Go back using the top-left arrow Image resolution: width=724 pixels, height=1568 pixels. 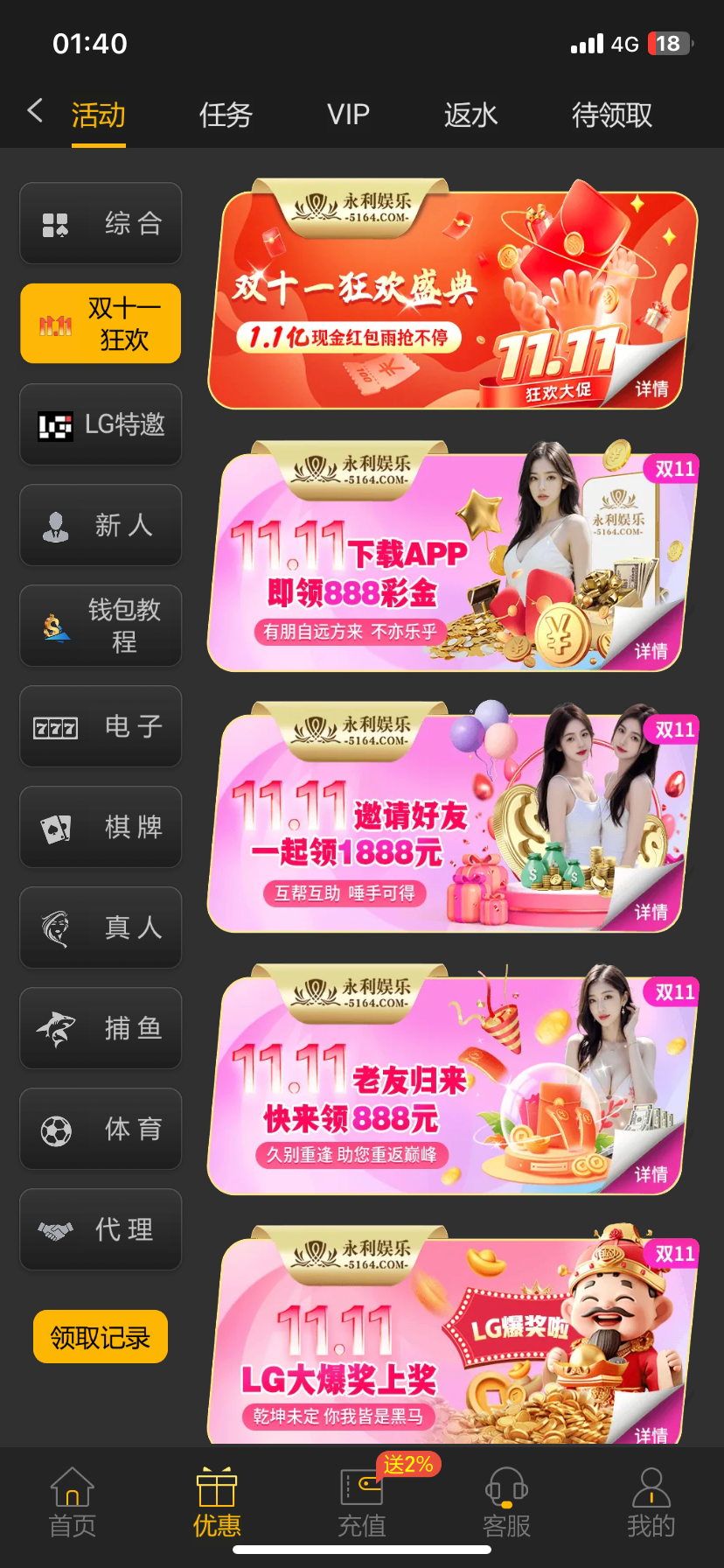tap(35, 111)
